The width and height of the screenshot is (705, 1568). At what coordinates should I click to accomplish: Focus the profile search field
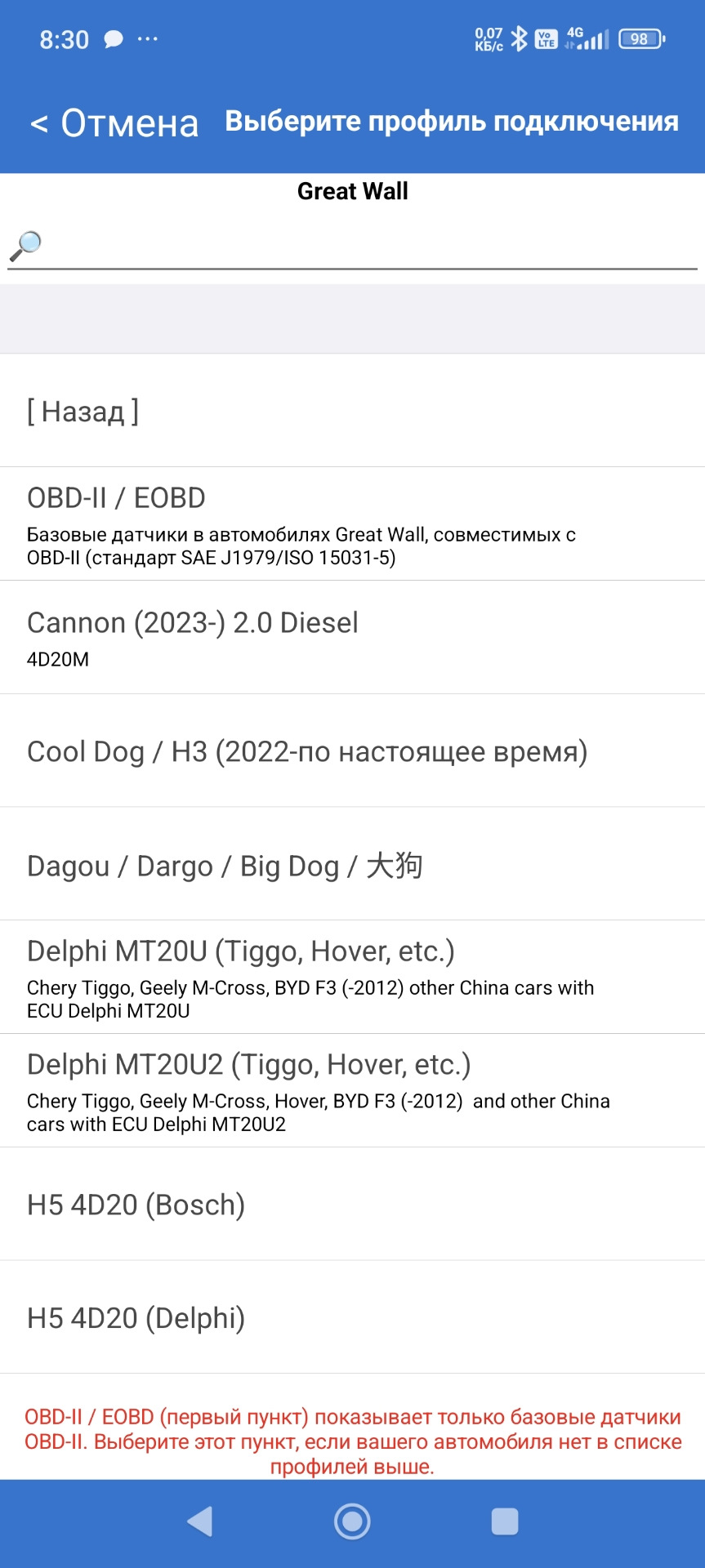pos(368,245)
